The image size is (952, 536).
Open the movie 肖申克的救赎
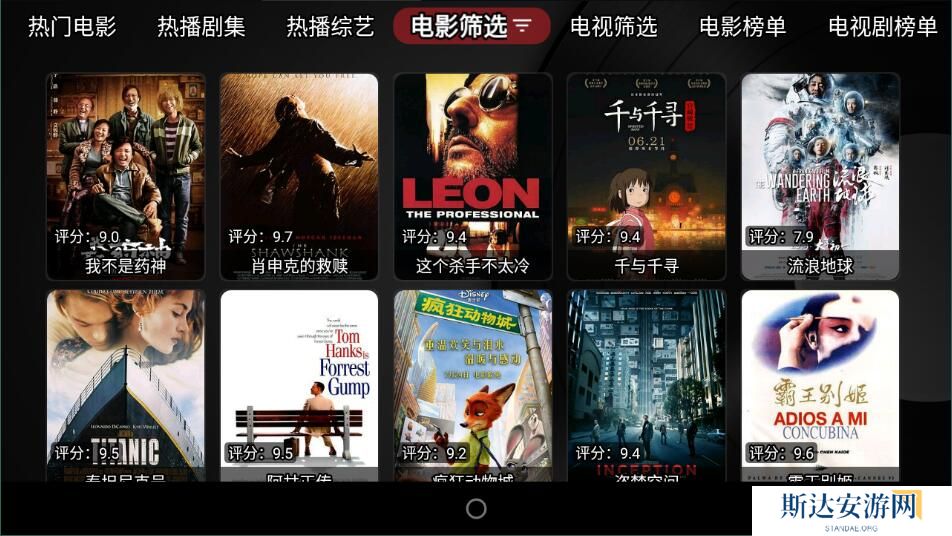pos(299,176)
